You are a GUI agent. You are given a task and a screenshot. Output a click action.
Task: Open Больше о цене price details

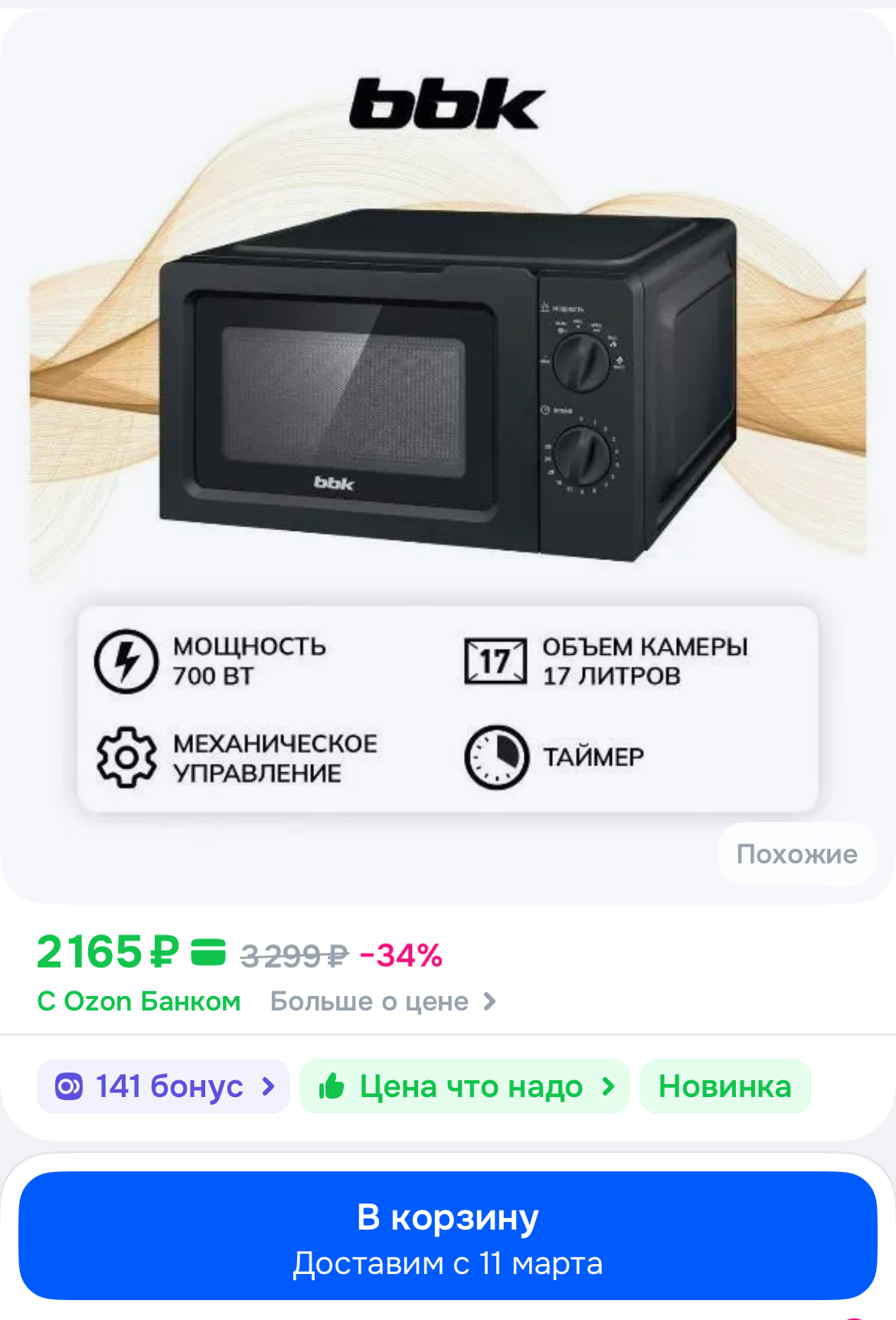[x=383, y=1001]
